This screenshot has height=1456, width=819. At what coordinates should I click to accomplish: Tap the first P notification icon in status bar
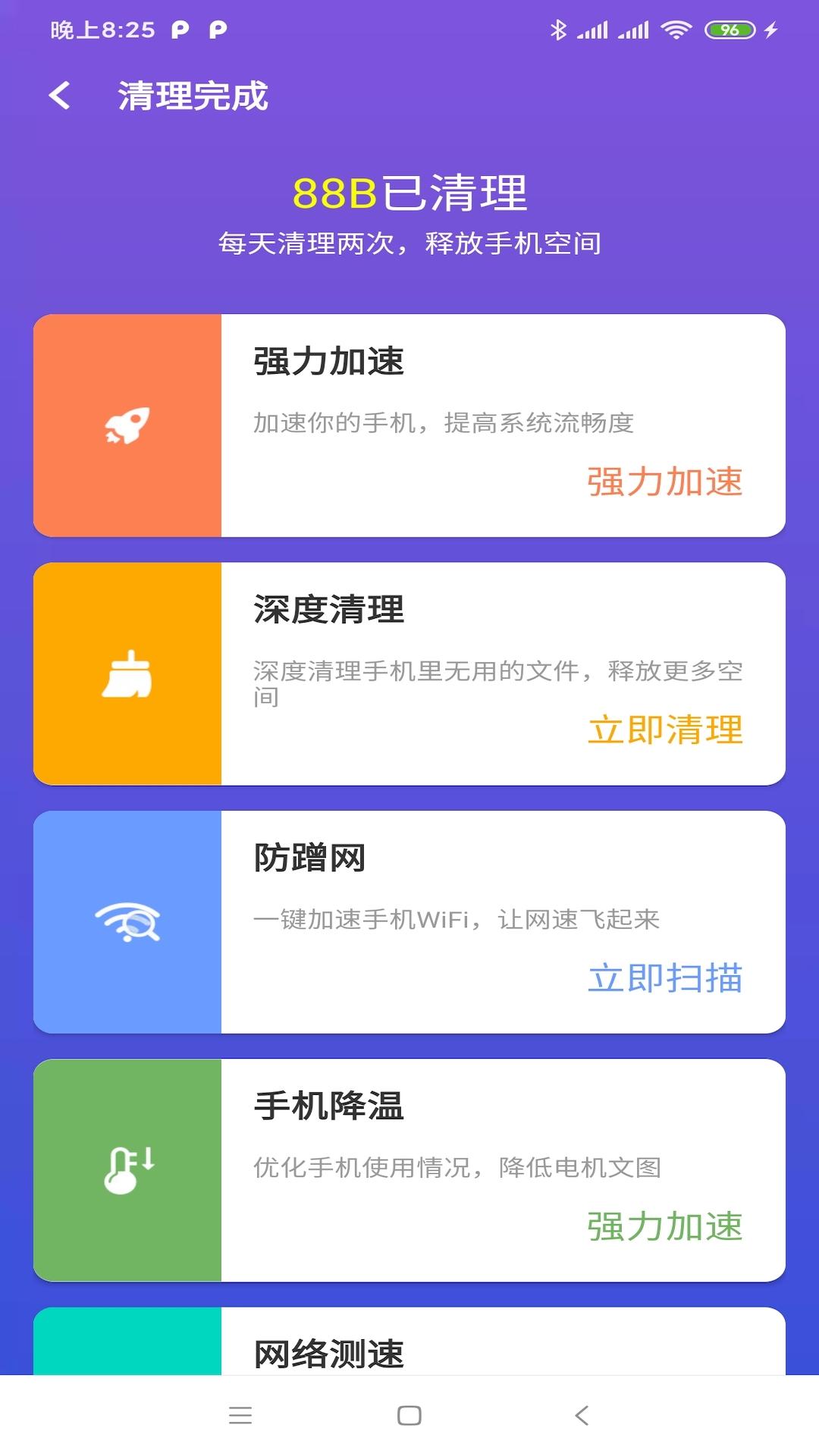[180, 28]
